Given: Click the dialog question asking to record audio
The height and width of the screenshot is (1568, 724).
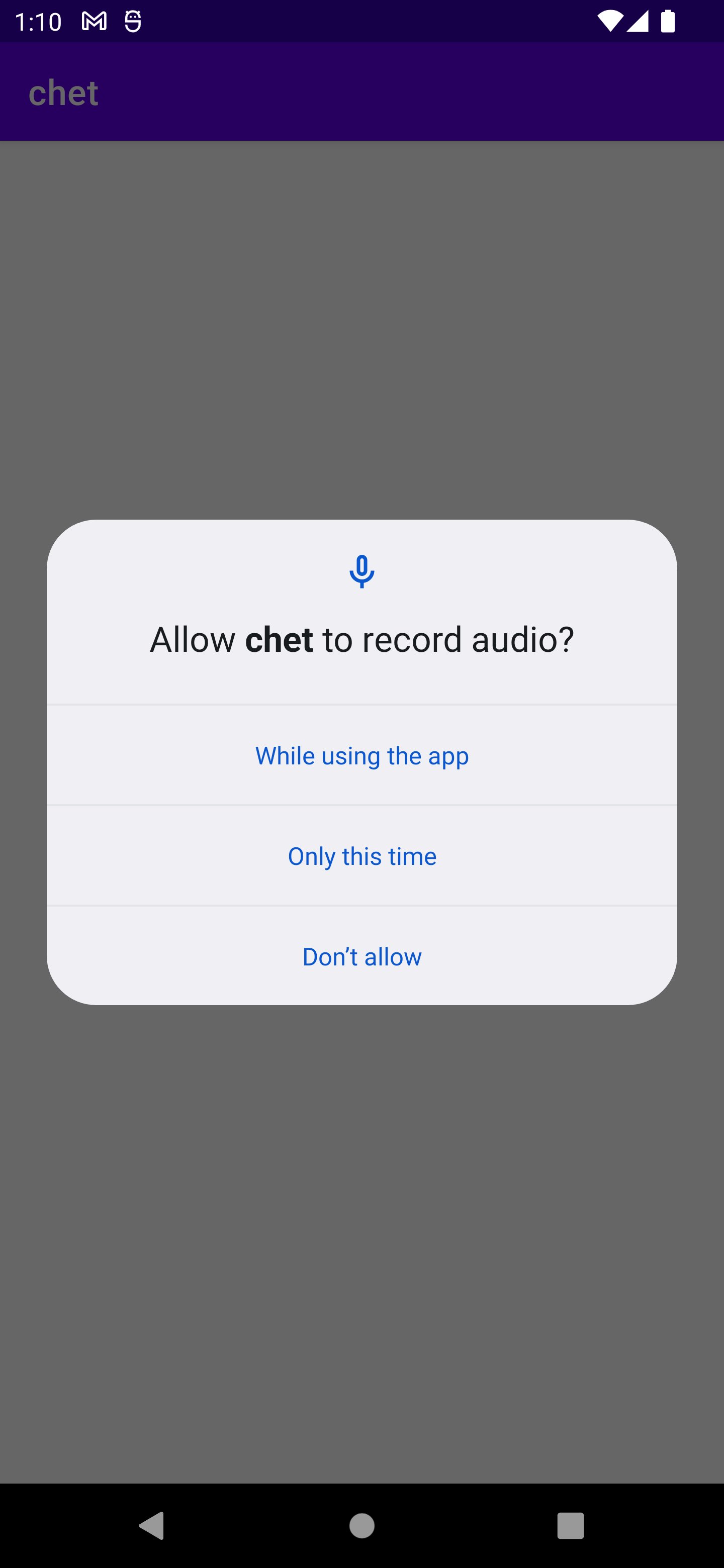Looking at the screenshot, I should [x=361, y=639].
